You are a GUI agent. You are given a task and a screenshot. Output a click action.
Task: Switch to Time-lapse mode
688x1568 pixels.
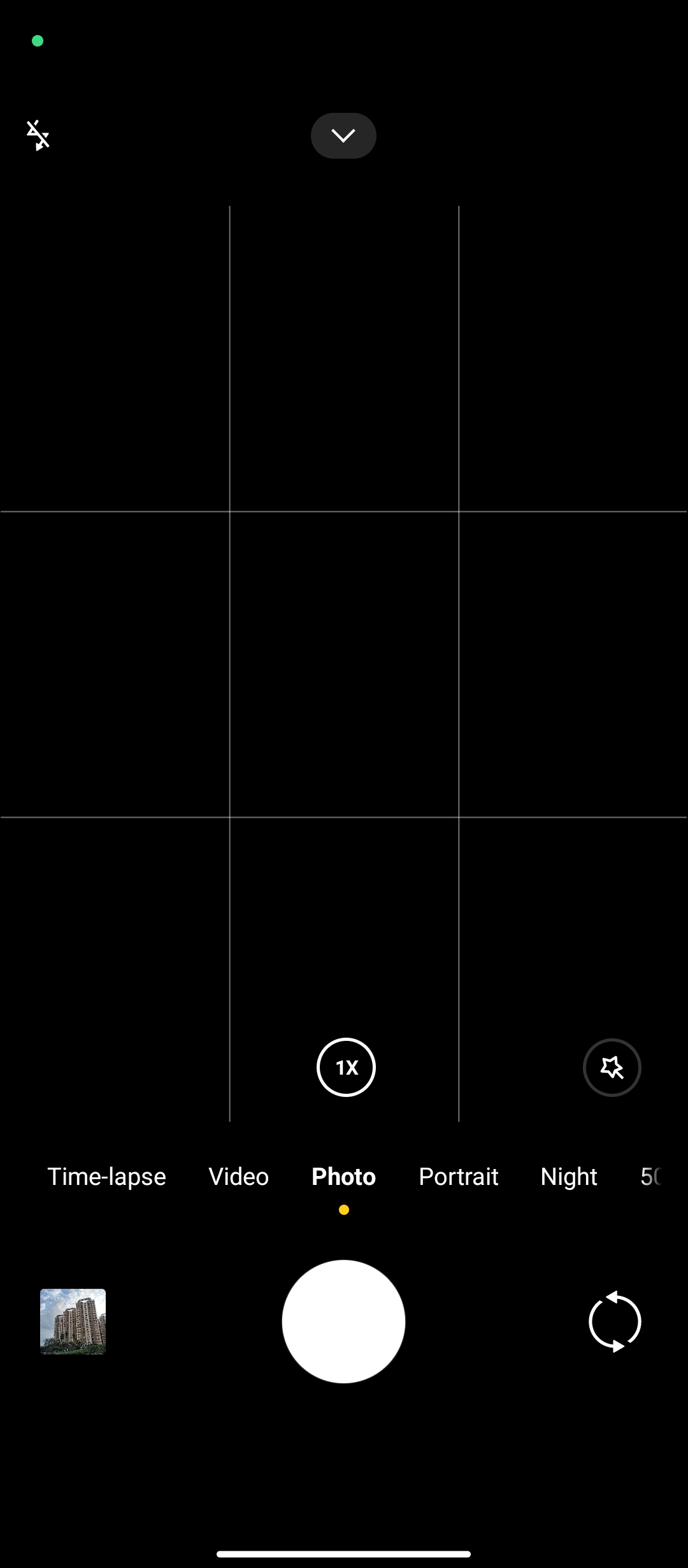106,1177
